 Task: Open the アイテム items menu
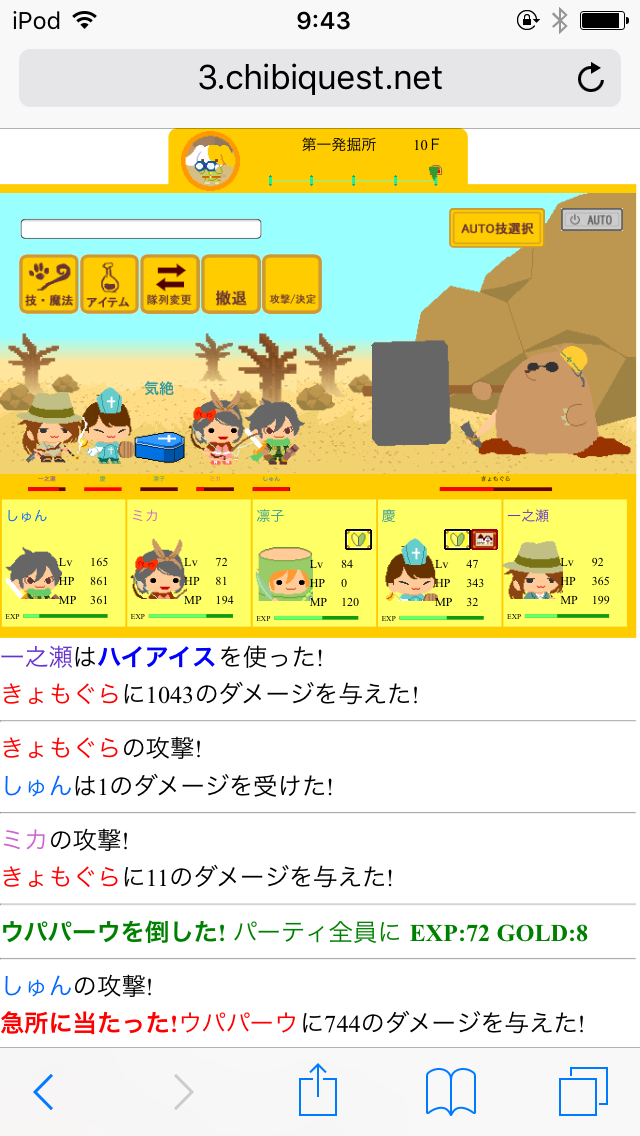click(x=110, y=284)
